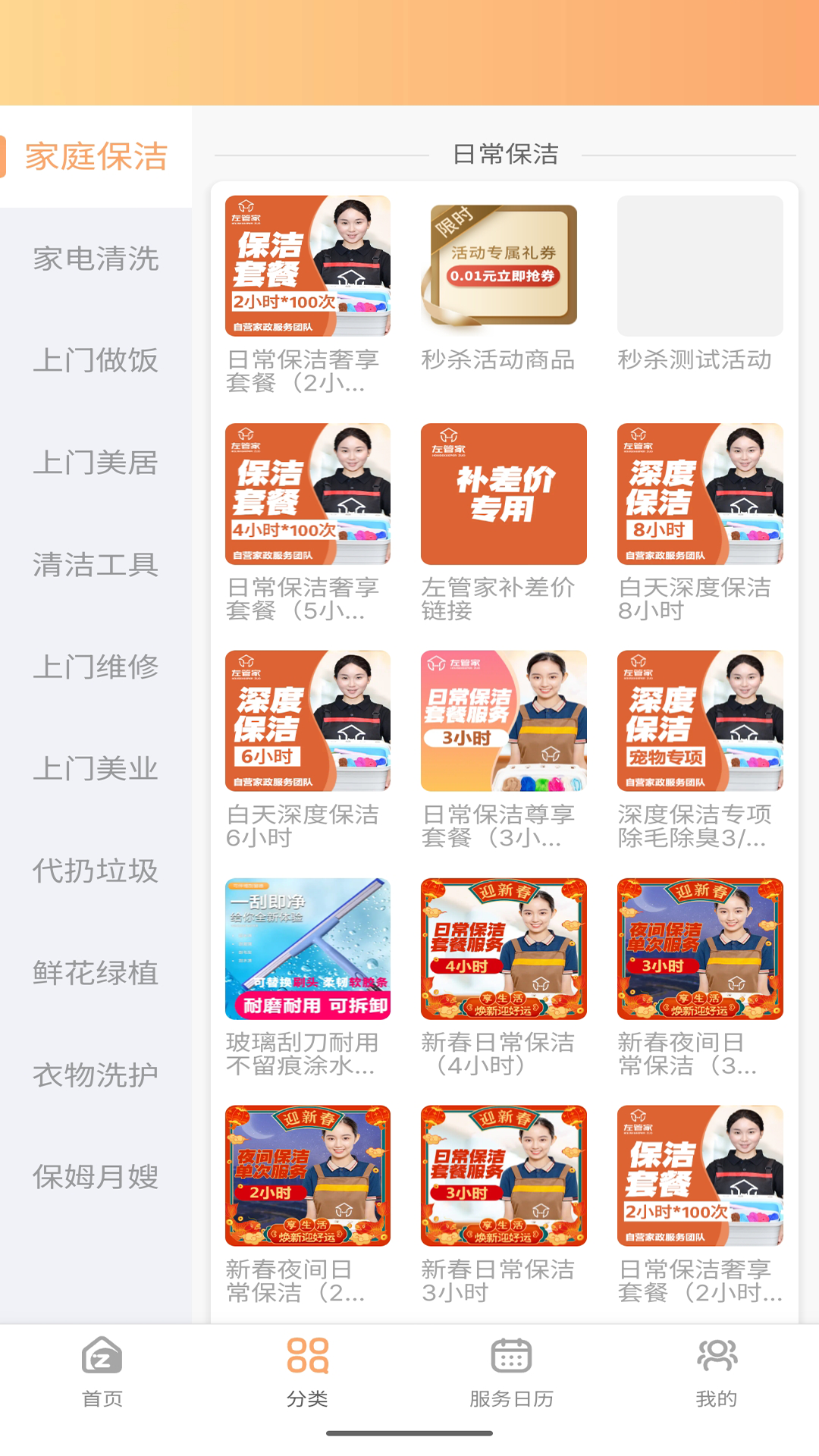View 白天深度保洁6小时 service
This screenshot has height=1456, width=819.
click(308, 721)
